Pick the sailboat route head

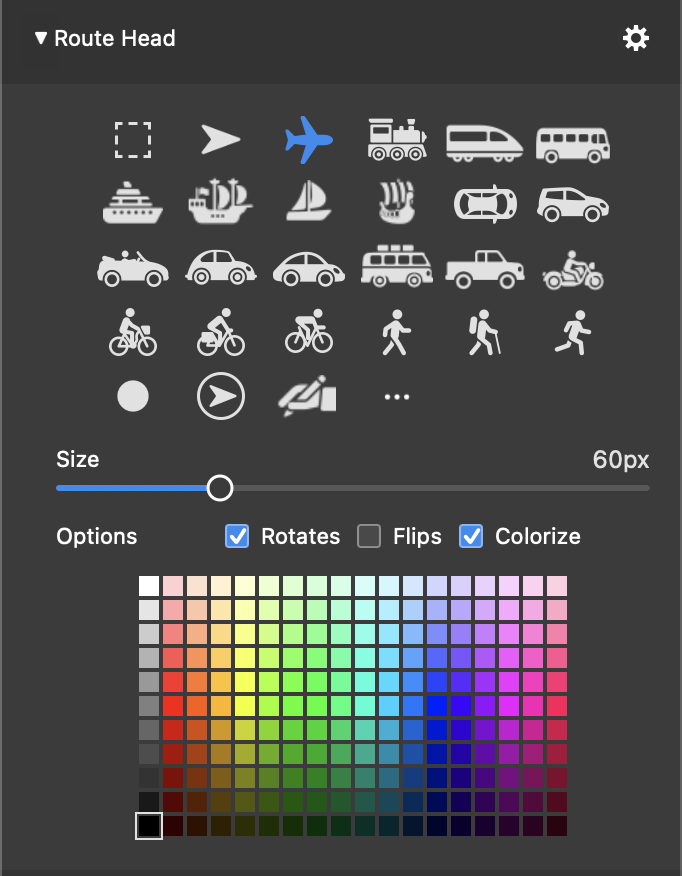tap(308, 204)
